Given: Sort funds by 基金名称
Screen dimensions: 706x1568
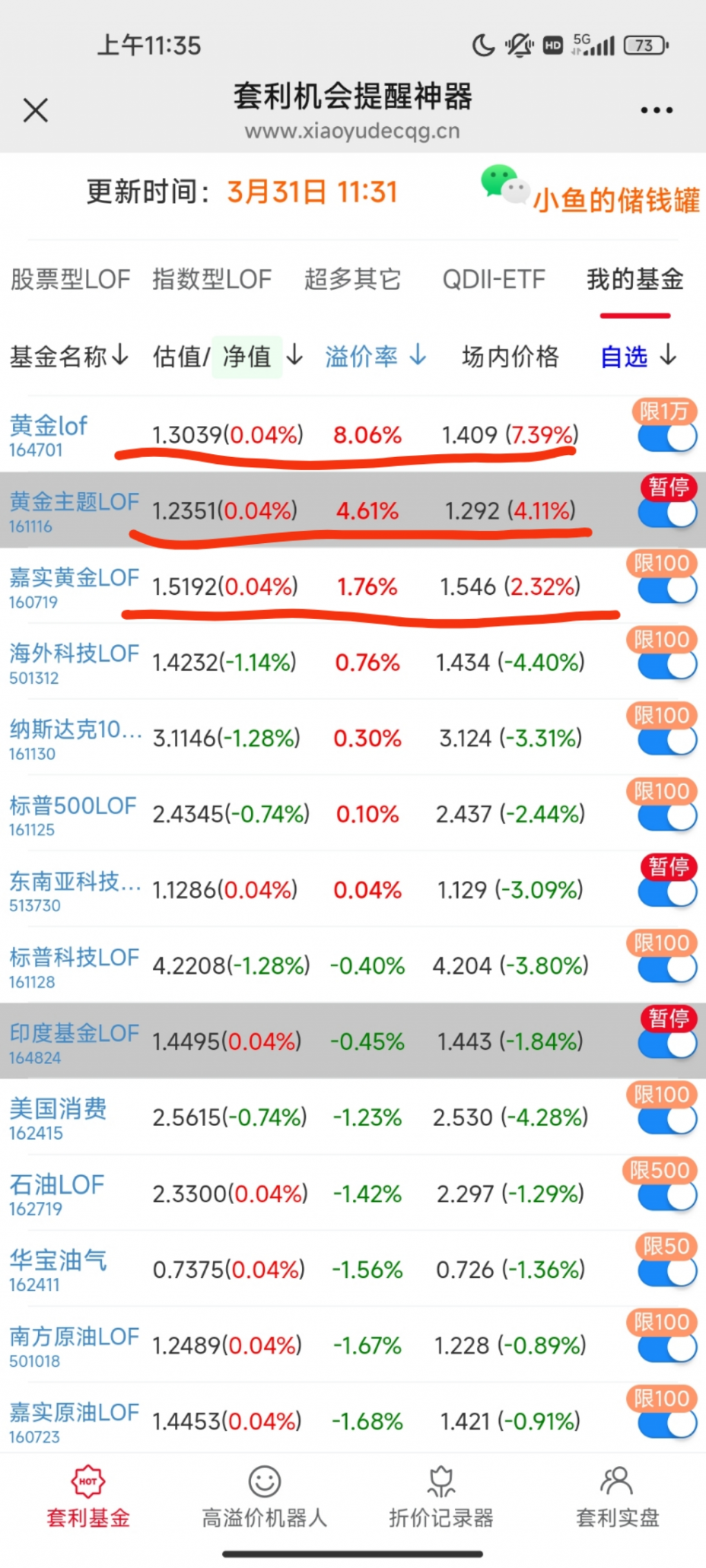Looking at the screenshot, I should (69, 356).
